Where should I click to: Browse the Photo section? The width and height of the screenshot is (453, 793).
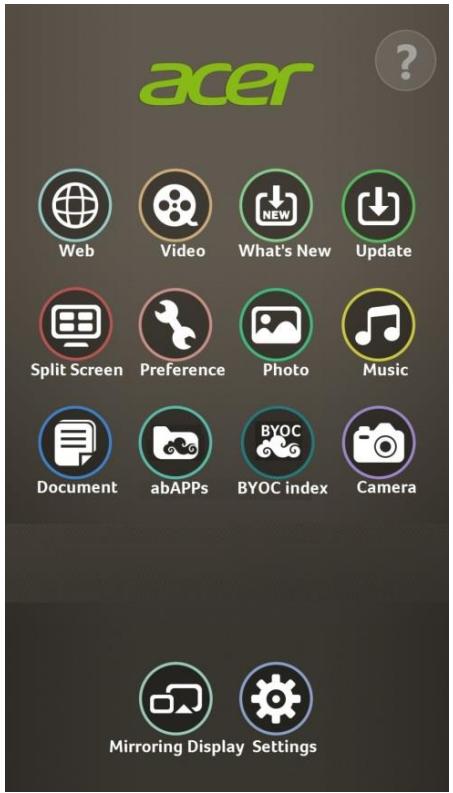pos(276,324)
